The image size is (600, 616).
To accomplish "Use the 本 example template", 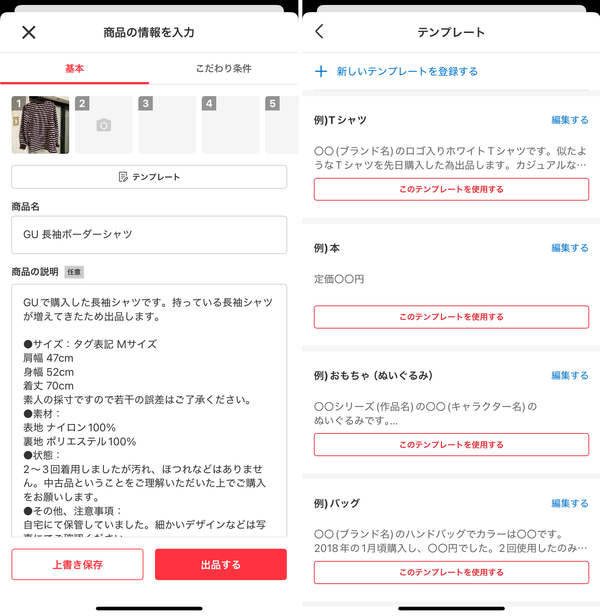I will (x=451, y=317).
